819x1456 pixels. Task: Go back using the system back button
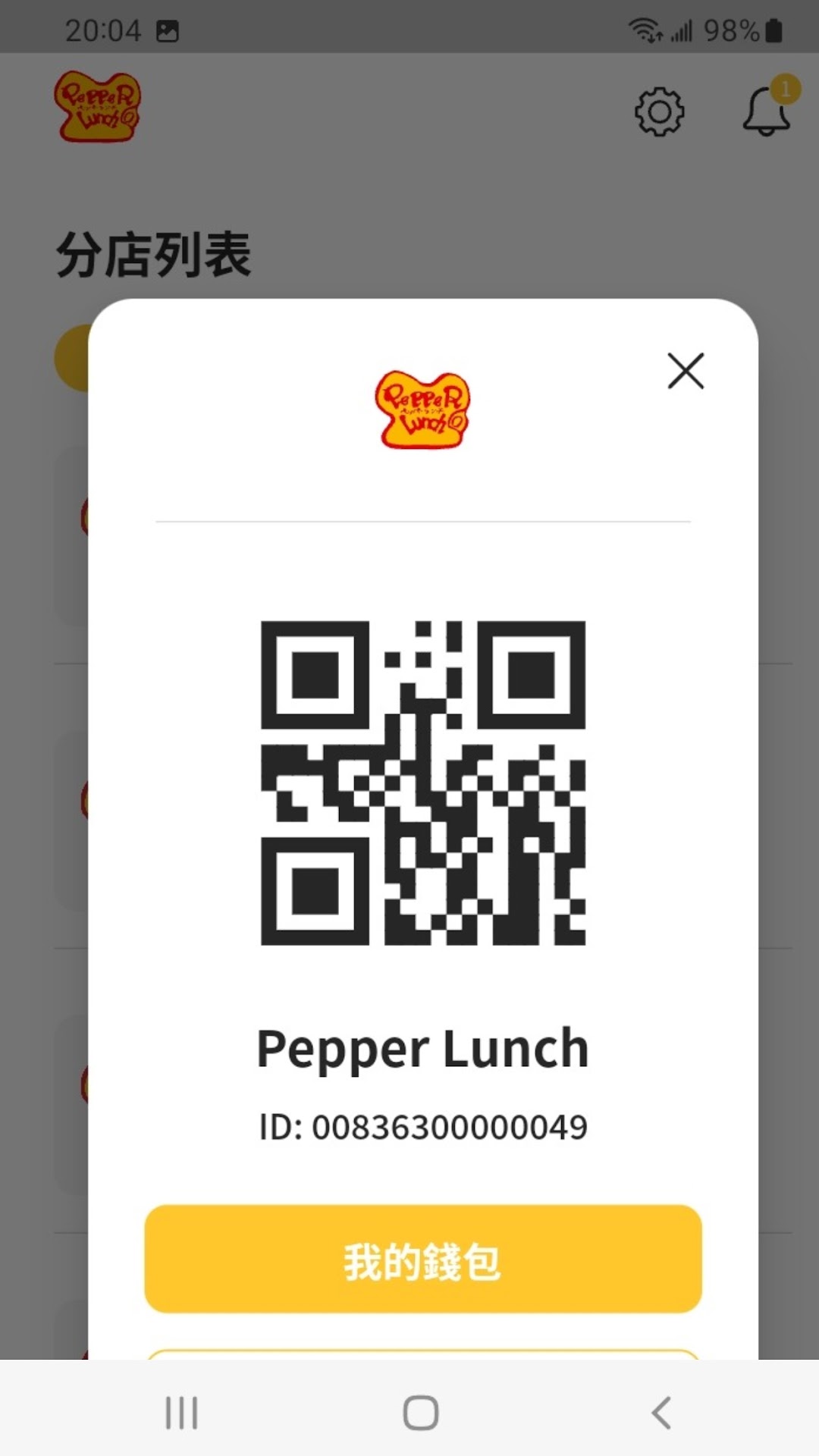(x=661, y=1413)
